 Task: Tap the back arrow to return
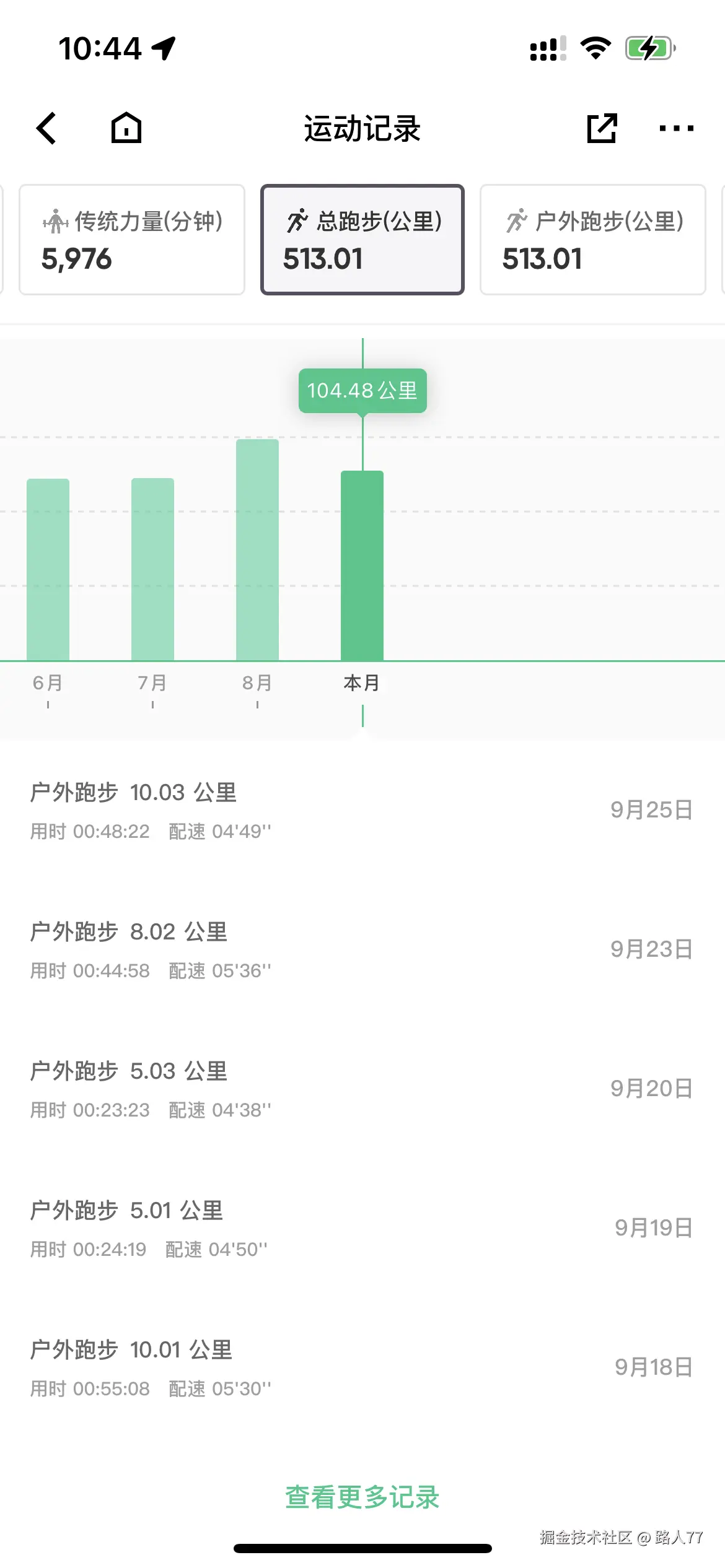point(47,128)
